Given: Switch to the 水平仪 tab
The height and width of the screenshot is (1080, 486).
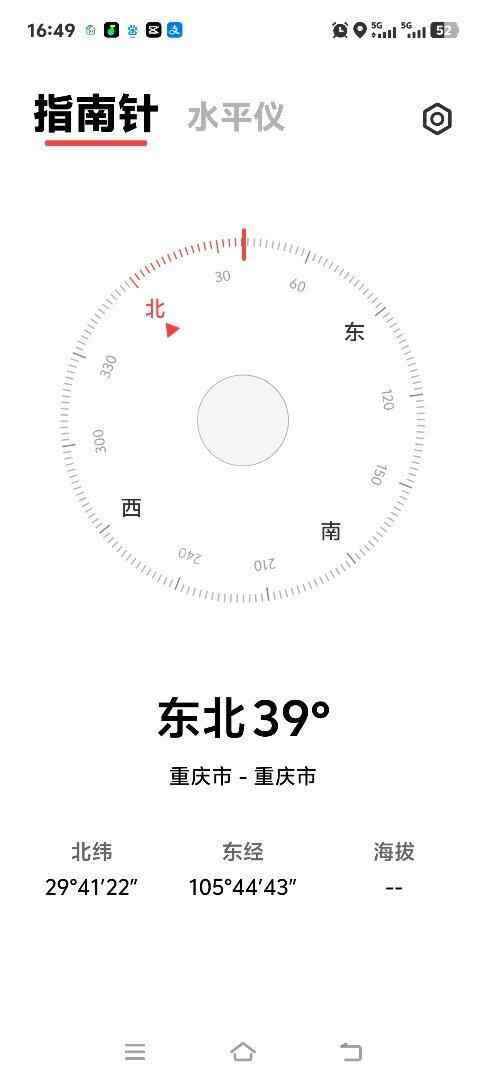Looking at the screenshot, I should click(235, 117).
